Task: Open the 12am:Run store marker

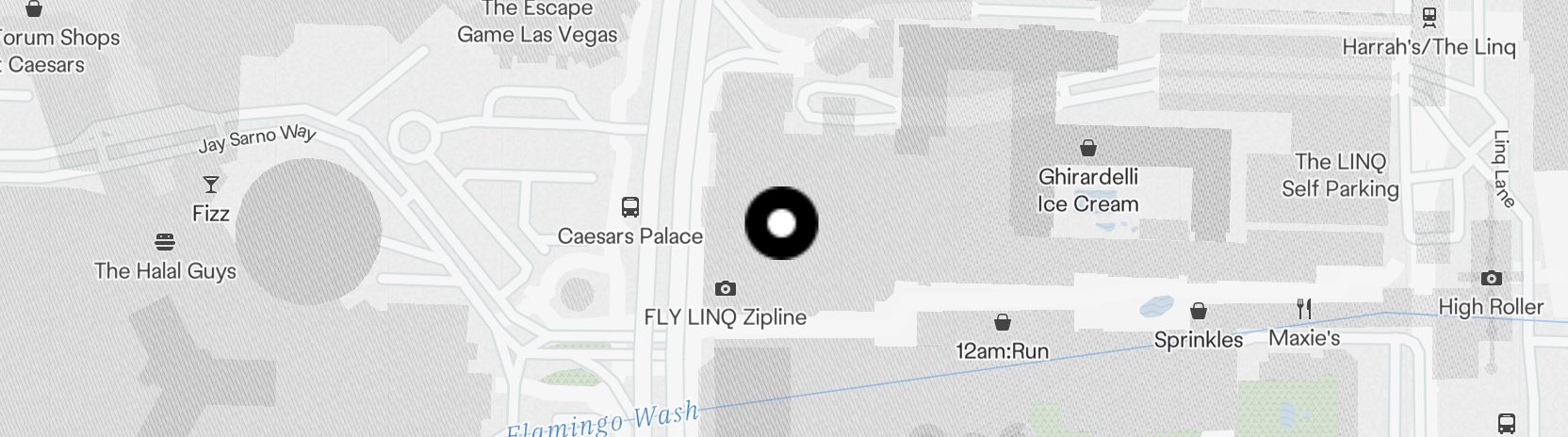Action: [x=1003, y=323]
